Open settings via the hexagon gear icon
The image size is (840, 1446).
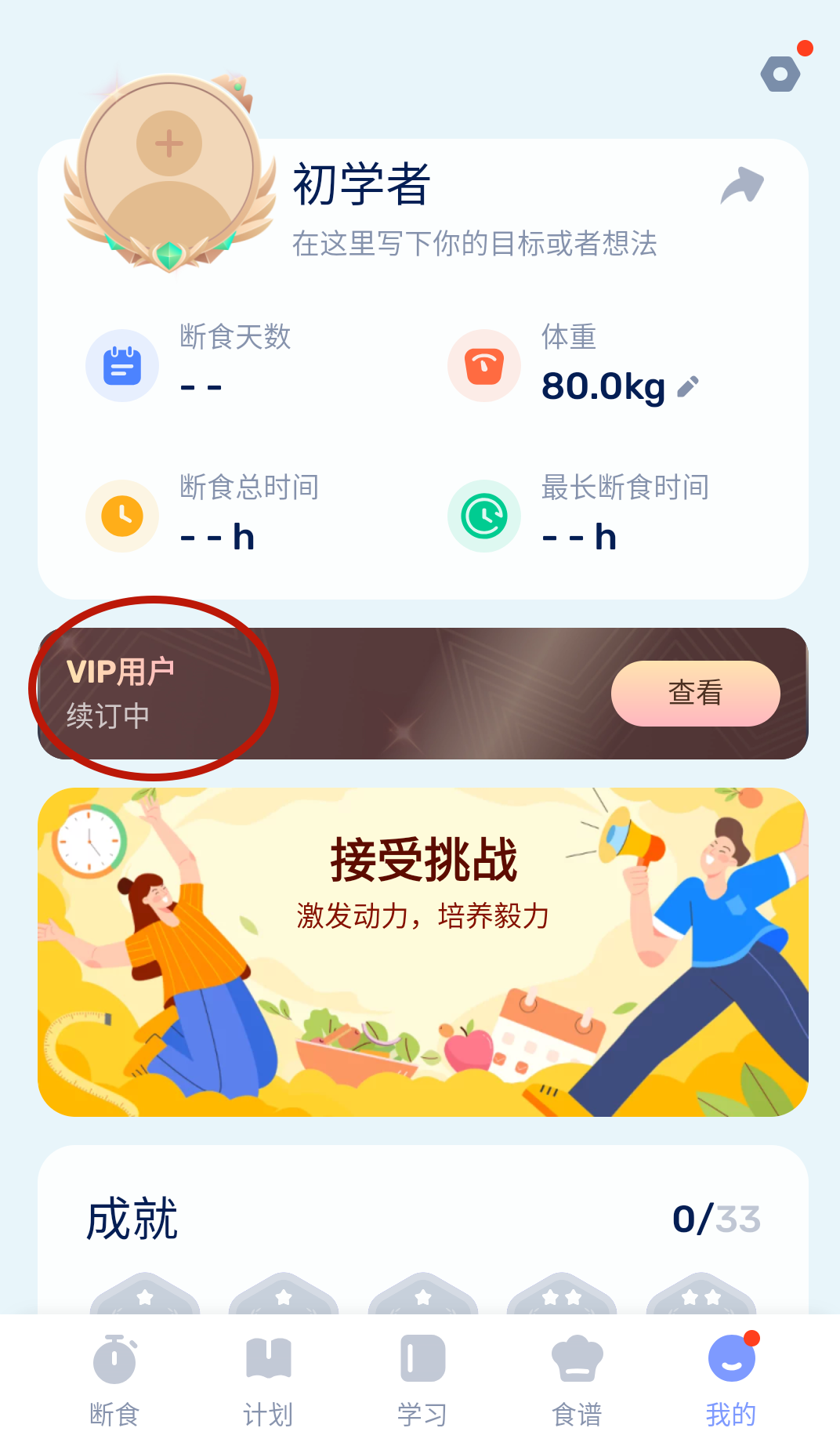pos(780,74)
